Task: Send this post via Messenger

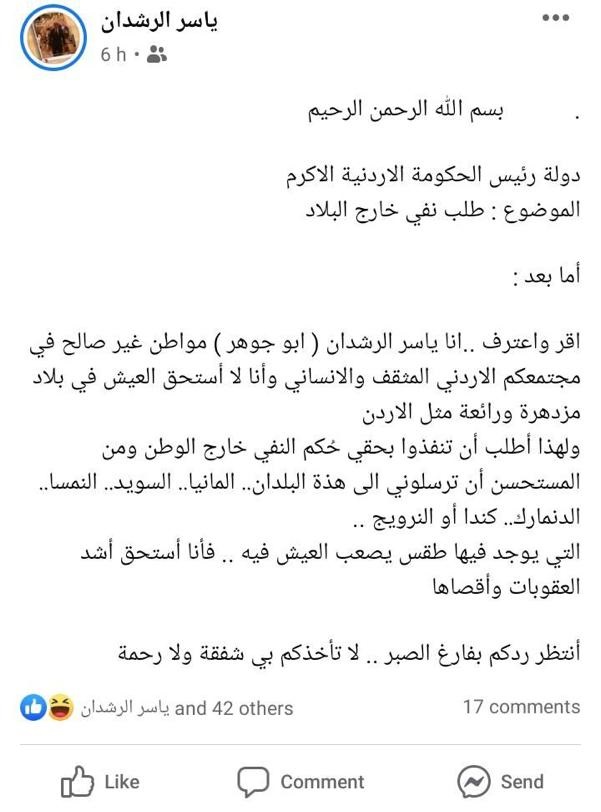Action: pos(500,781)
